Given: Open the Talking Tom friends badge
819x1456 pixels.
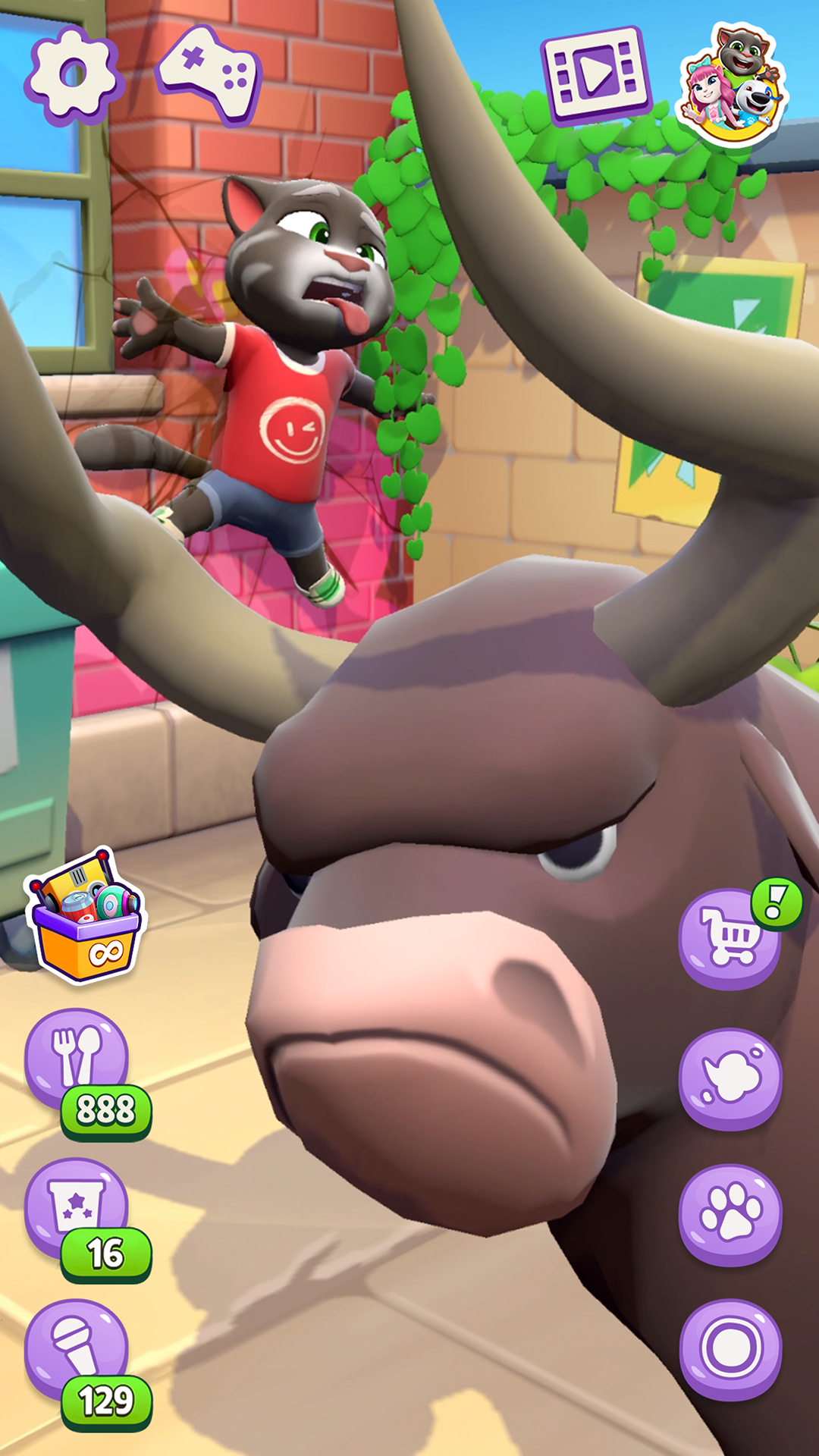Looking at the screenshot, I should 731,85.
